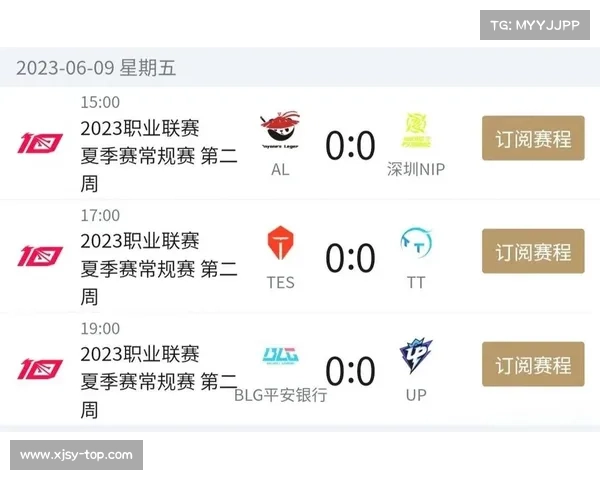Open the 17:00 TES vs TT match

pos(349,258)
